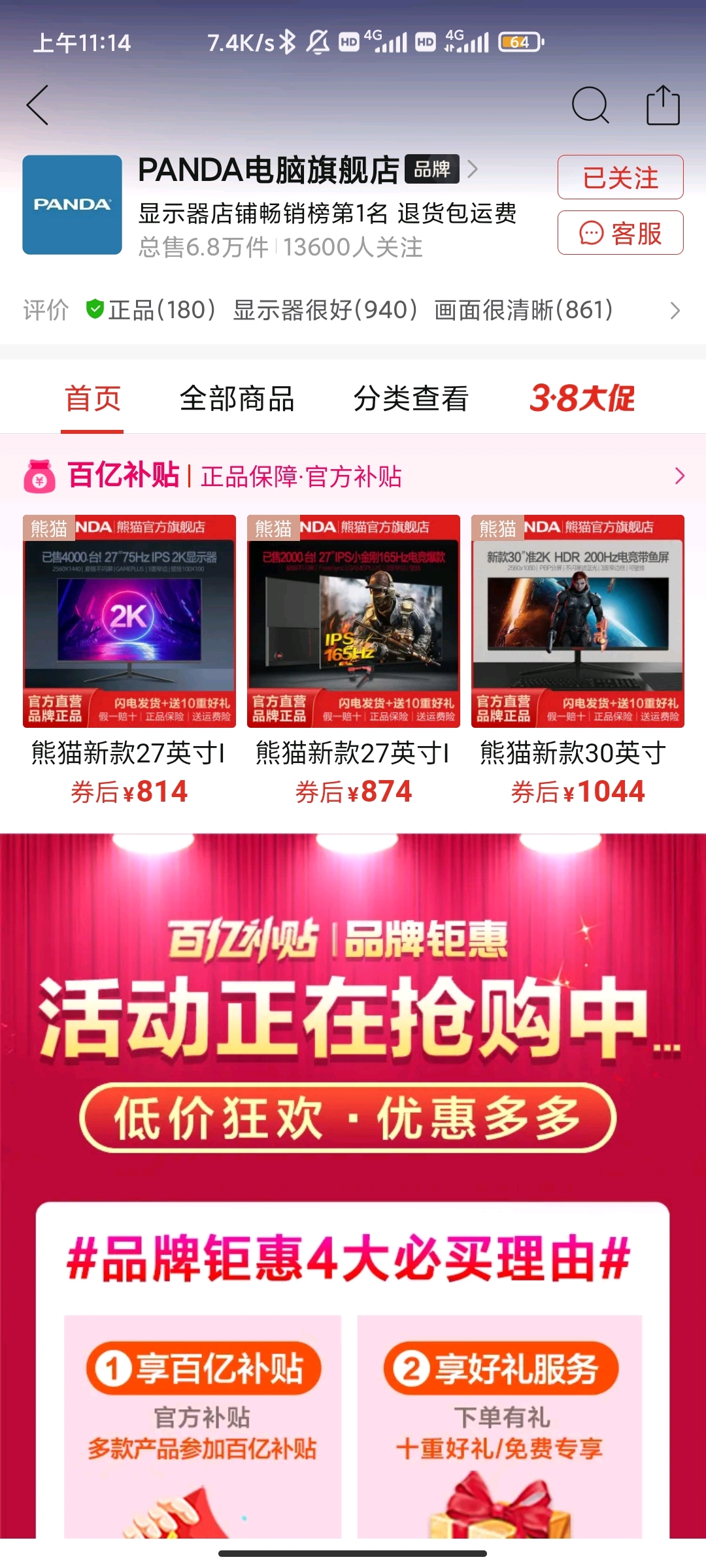Contact 客服 customer service
This screenshot has width=706, height=1568.
[x=620, y=233]
